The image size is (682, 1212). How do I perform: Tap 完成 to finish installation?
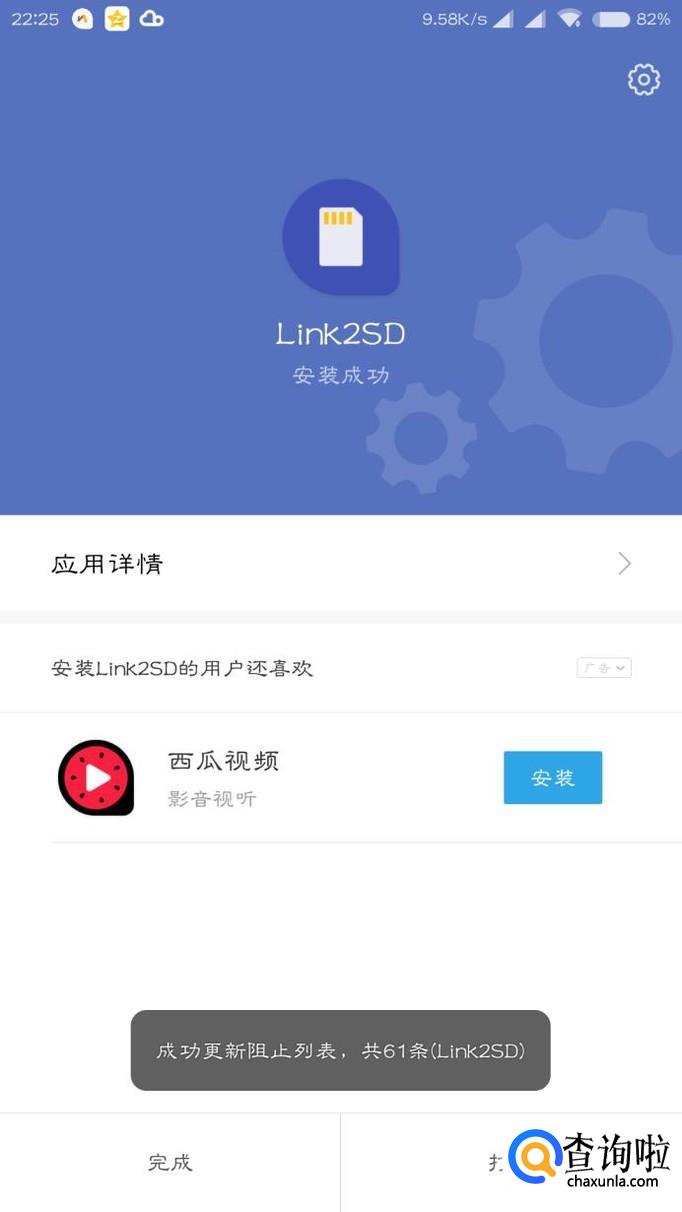(170, 1162)
